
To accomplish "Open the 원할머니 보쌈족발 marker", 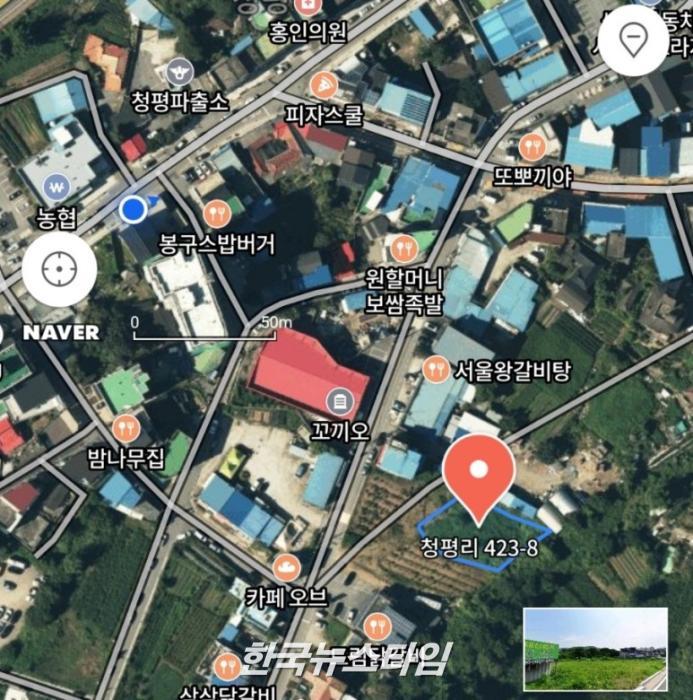I will point(404,247).
